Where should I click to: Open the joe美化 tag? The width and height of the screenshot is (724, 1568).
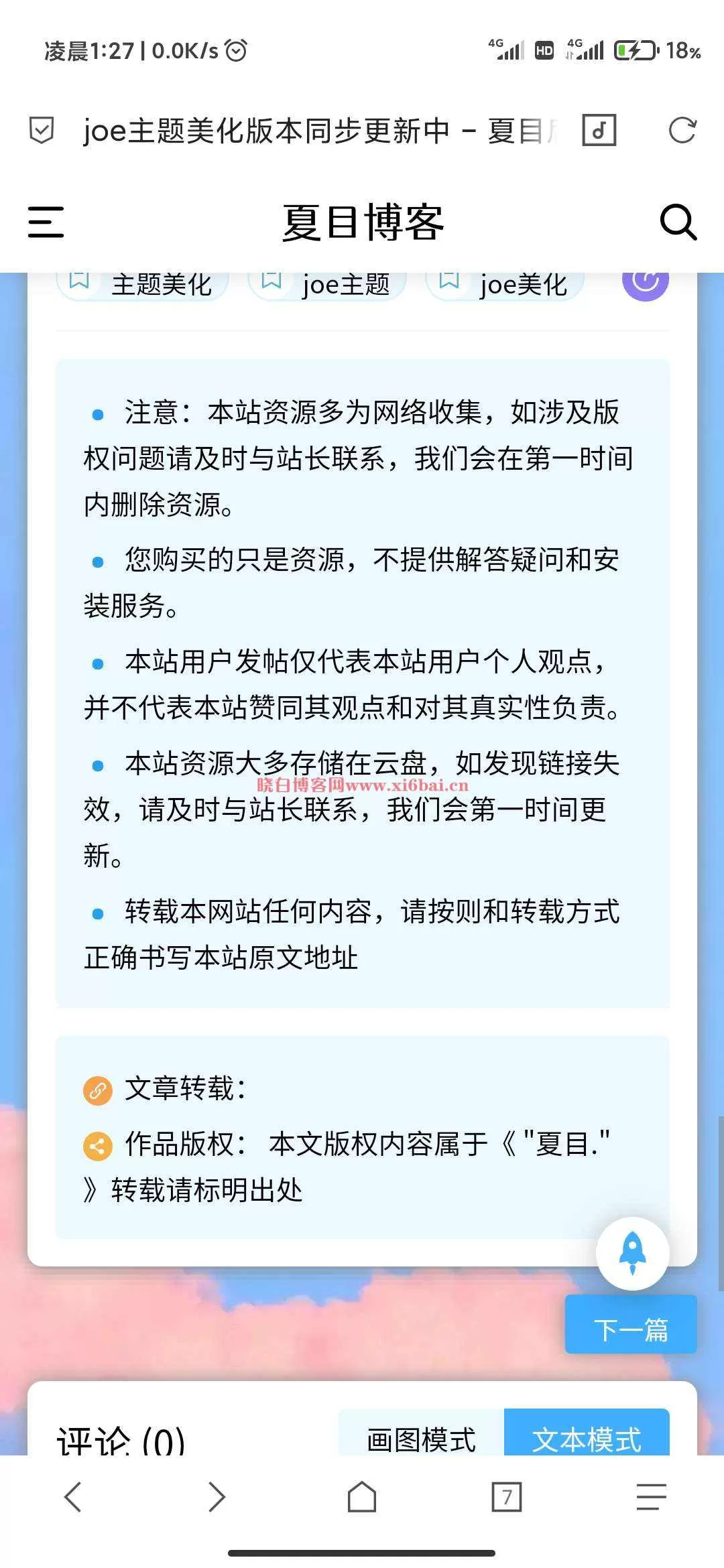pyautogui.click(x=505, y=284)
